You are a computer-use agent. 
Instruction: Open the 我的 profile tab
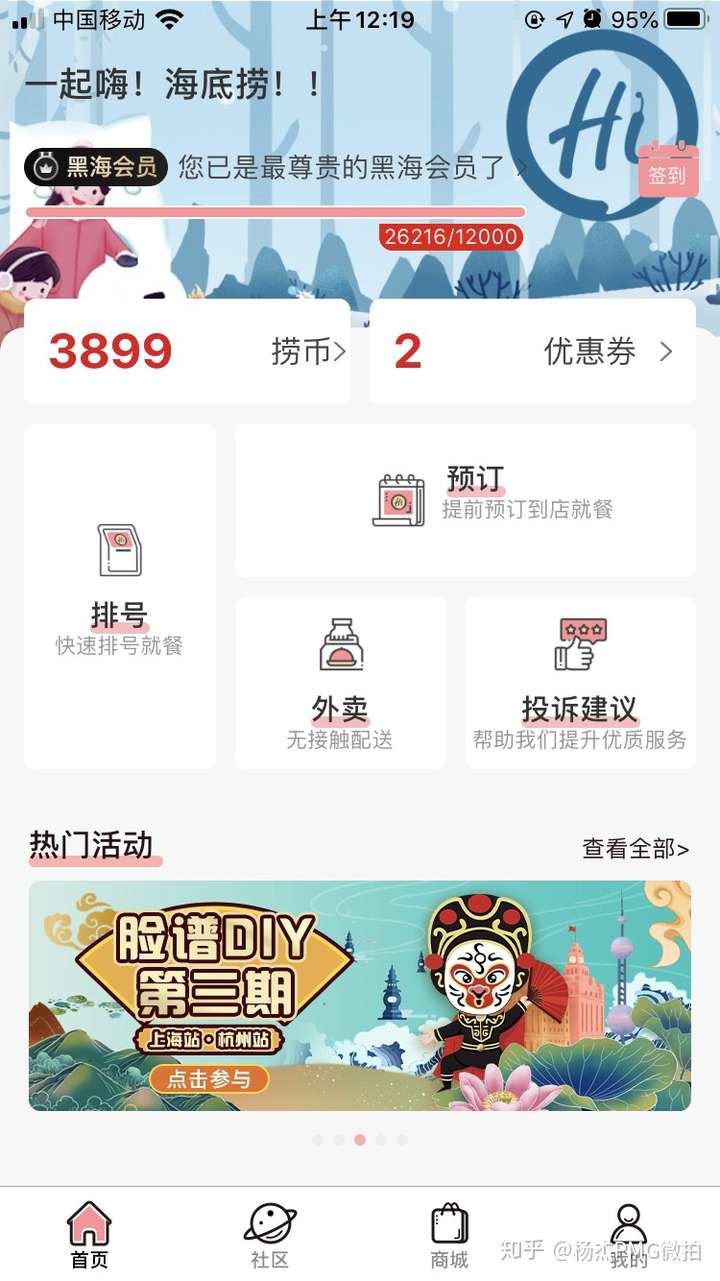pyautogui.click(x=628, y=1235)
